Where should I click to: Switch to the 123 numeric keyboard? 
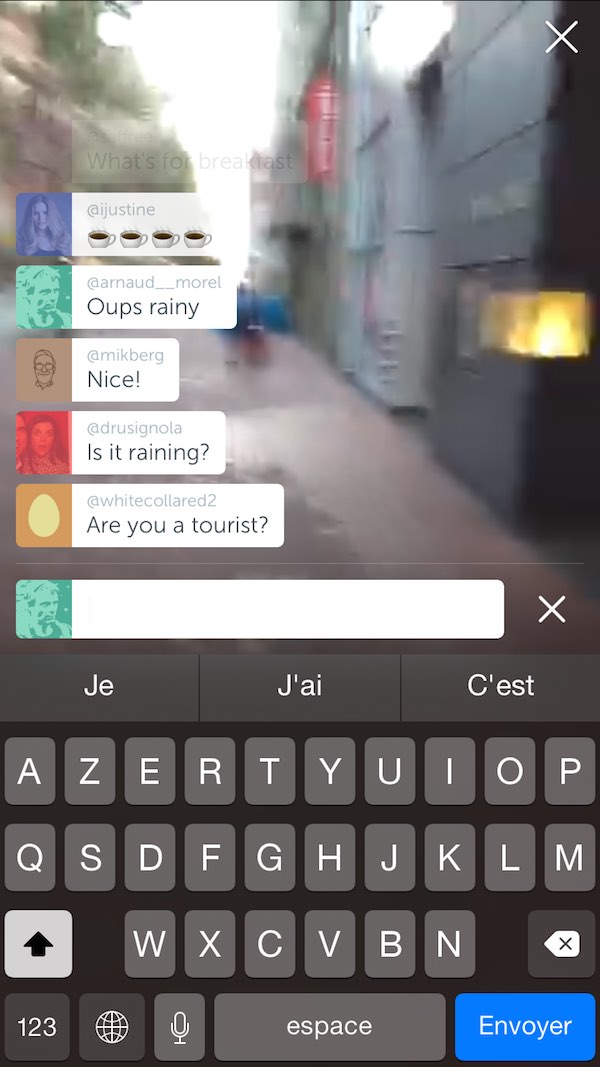[x=37, y=1026]
